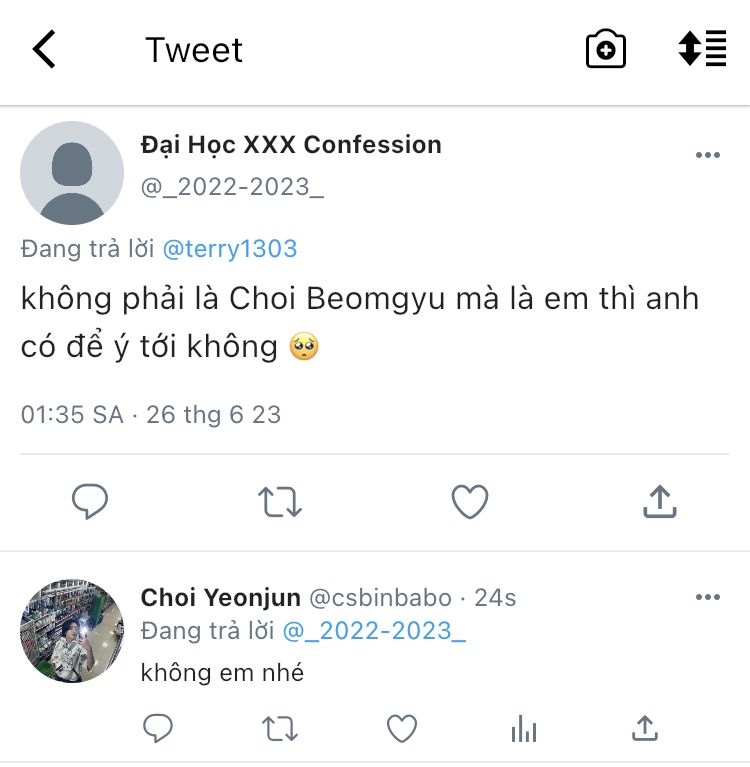This screenshot has width=750, height=767.
Task: Tap the sort replies icon
Action: 702,49
